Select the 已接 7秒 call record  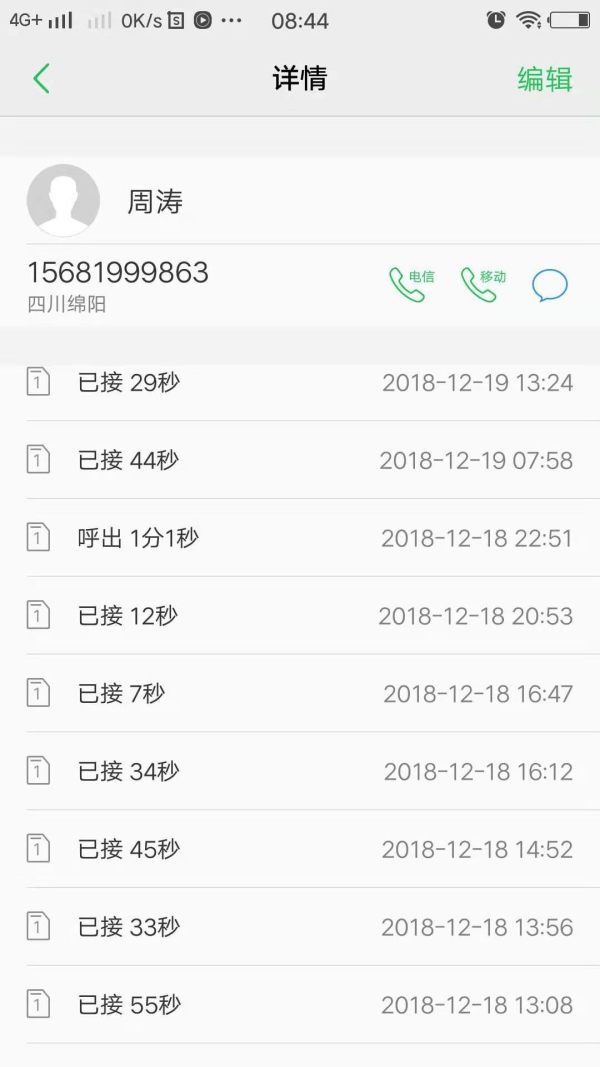click(300, 694)
